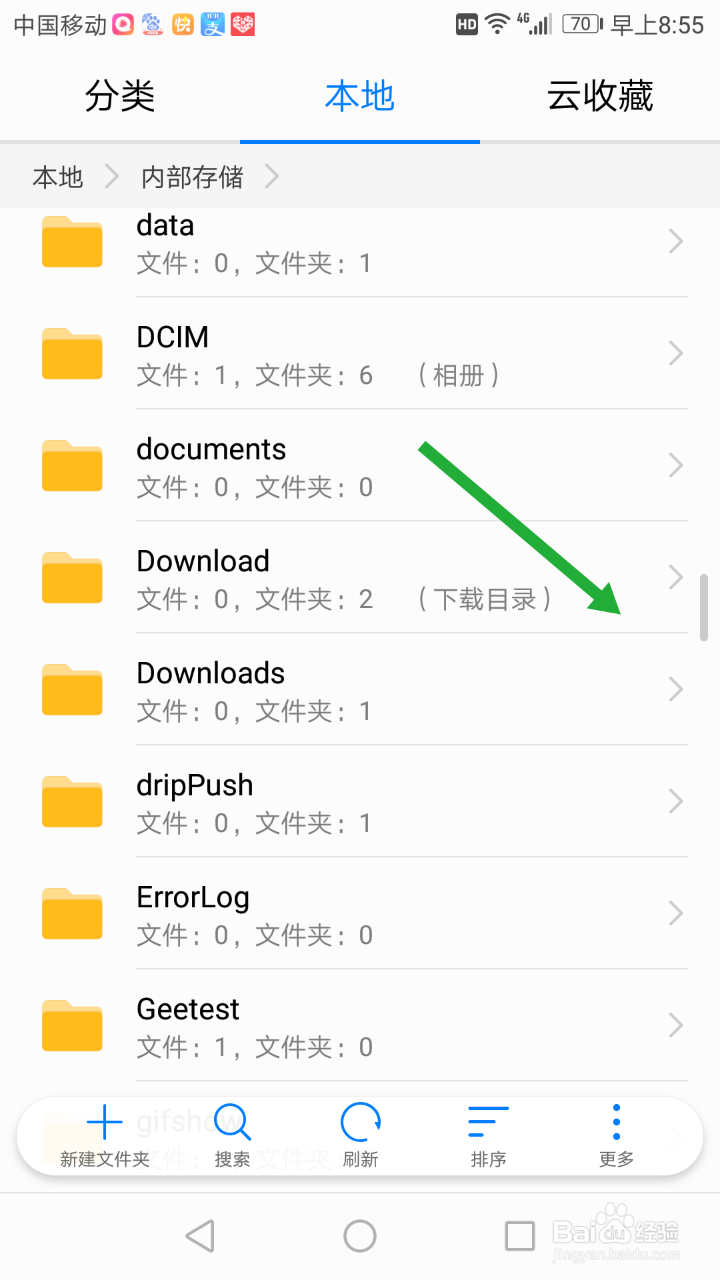
Task: Open the data folder icon
Action: pyautogui.click(x=71, y=242)
